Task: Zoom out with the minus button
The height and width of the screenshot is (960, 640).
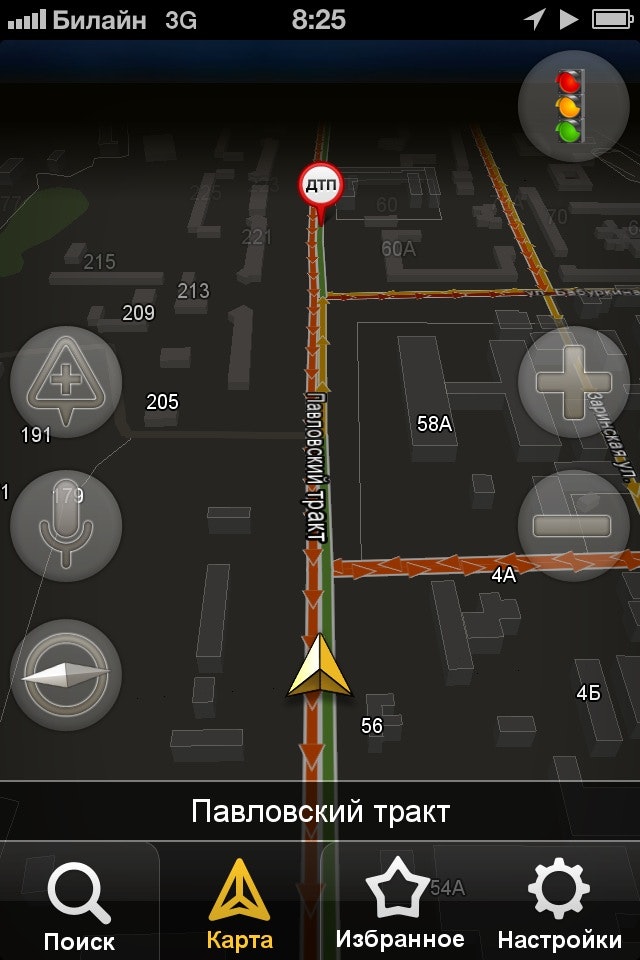Action: click(x=573, y=525)
